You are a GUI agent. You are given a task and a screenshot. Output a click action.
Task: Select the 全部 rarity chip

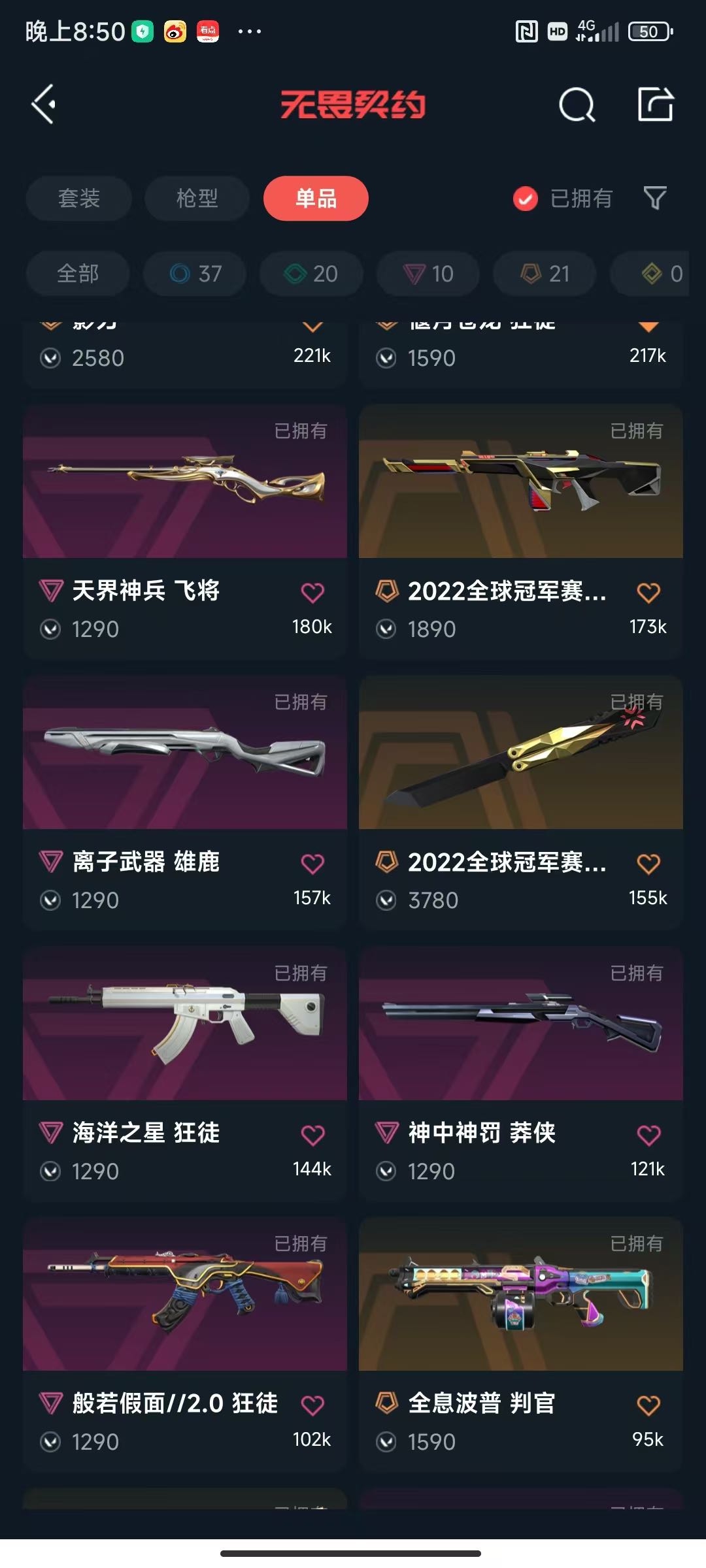click(x=78, y=274)
